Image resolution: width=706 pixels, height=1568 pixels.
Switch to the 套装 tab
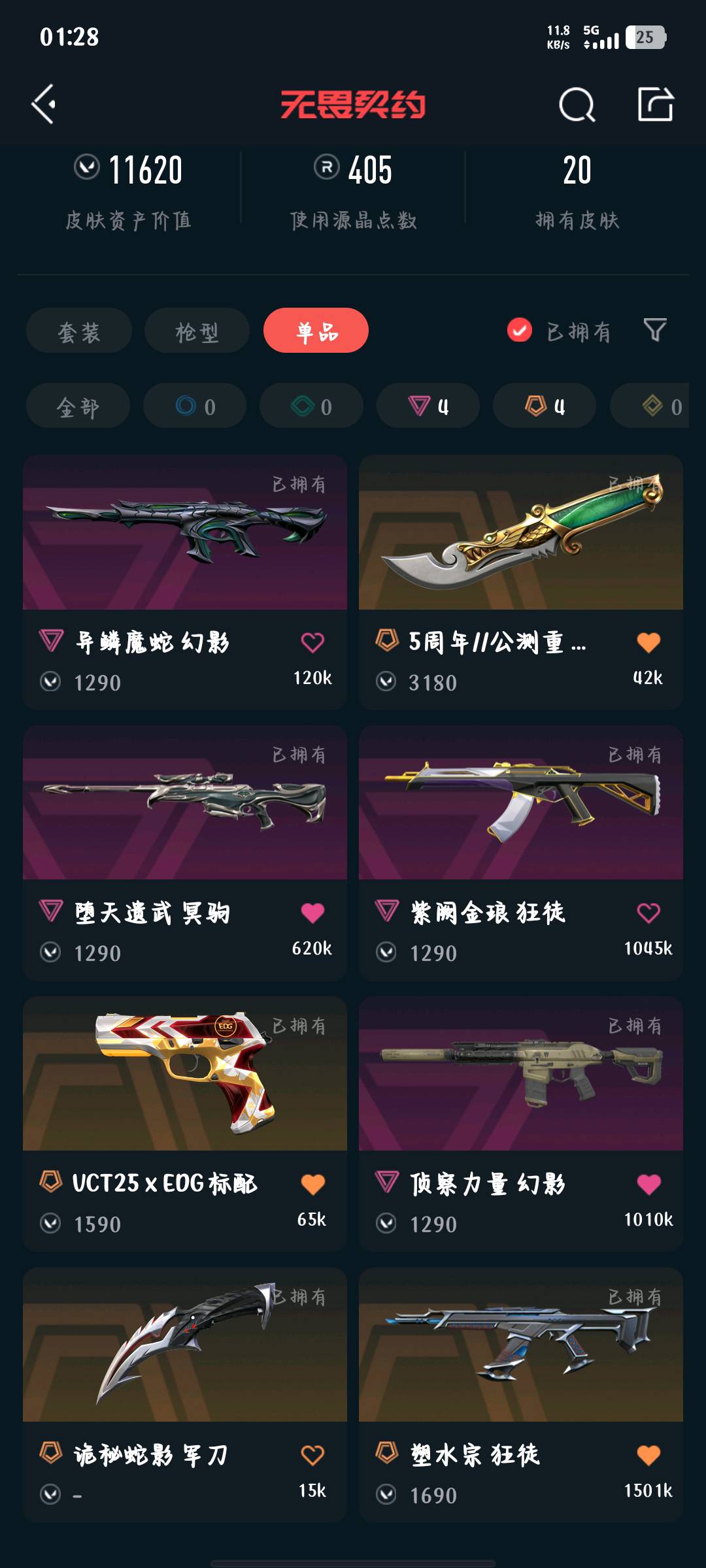78,331
